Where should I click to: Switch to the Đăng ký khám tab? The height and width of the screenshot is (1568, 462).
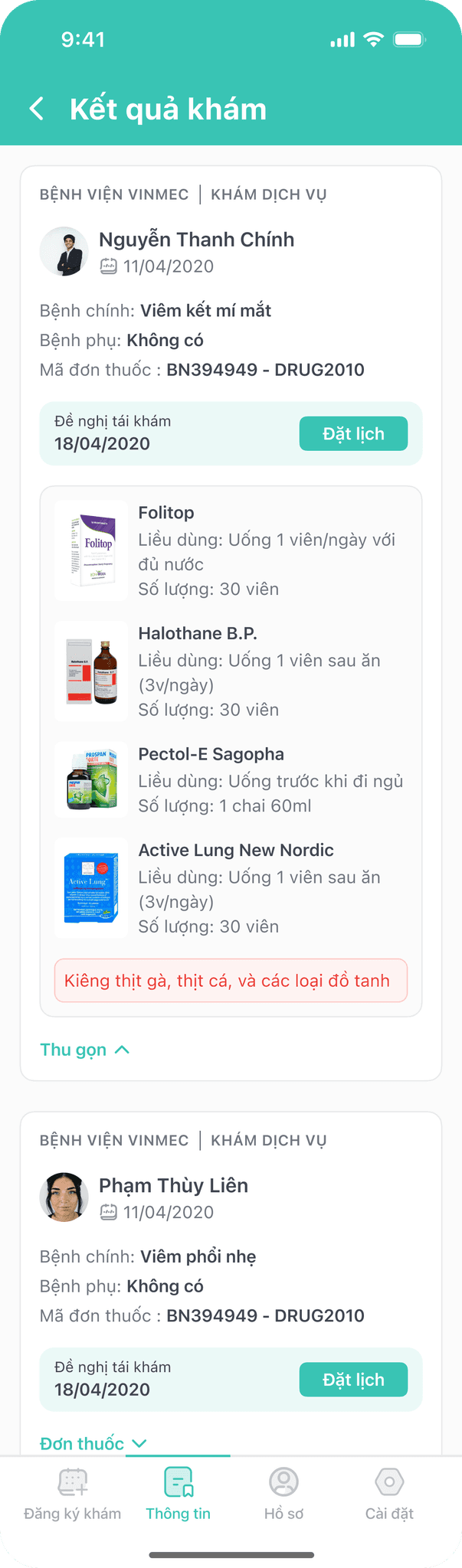point(73,1494)
